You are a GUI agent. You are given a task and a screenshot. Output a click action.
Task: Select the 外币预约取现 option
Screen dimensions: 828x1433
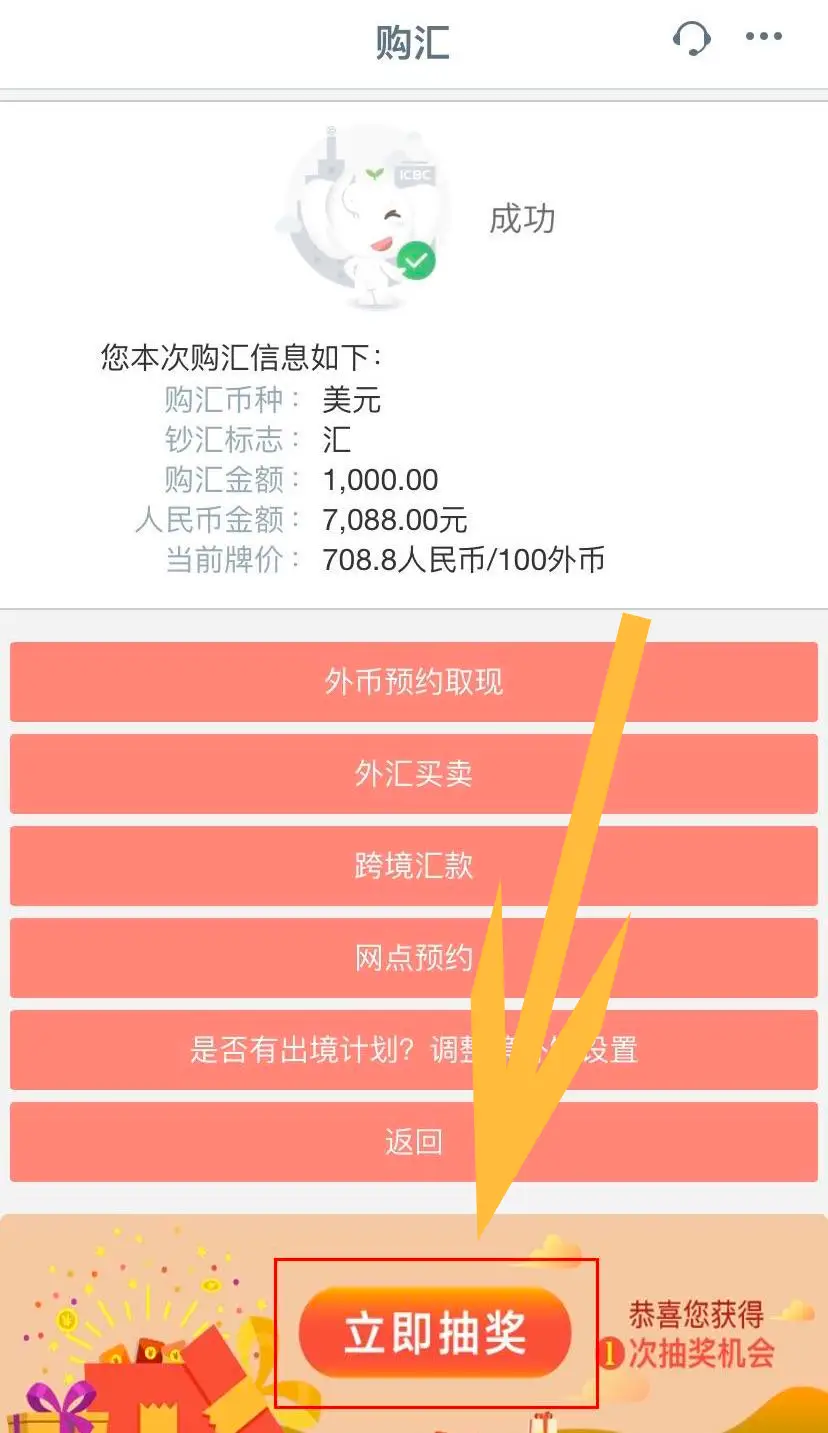coord(414,682)
